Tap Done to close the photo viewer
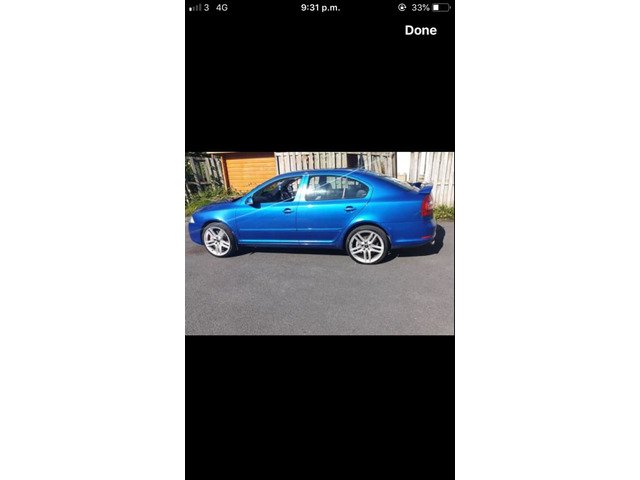This screenshot has height=480, width=640. (x=420, y=30)
